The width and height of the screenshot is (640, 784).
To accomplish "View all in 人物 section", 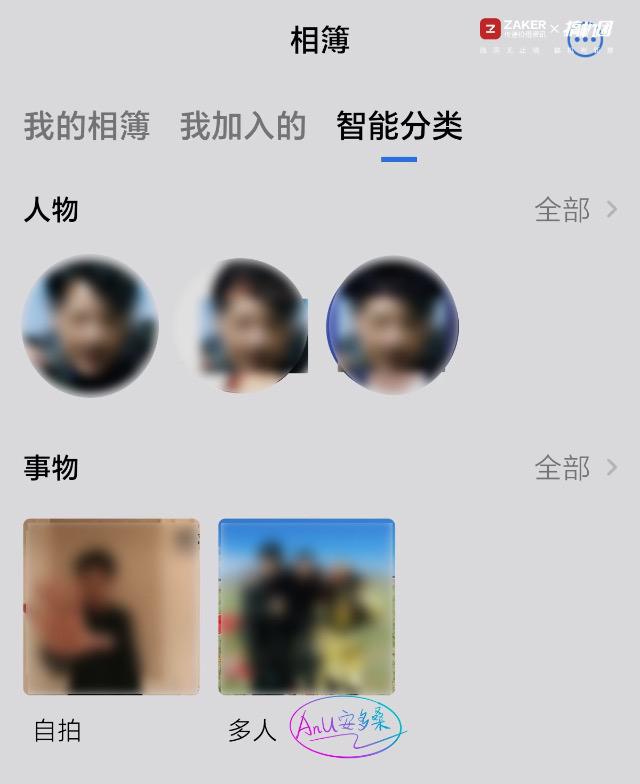I will coord(576,210).
